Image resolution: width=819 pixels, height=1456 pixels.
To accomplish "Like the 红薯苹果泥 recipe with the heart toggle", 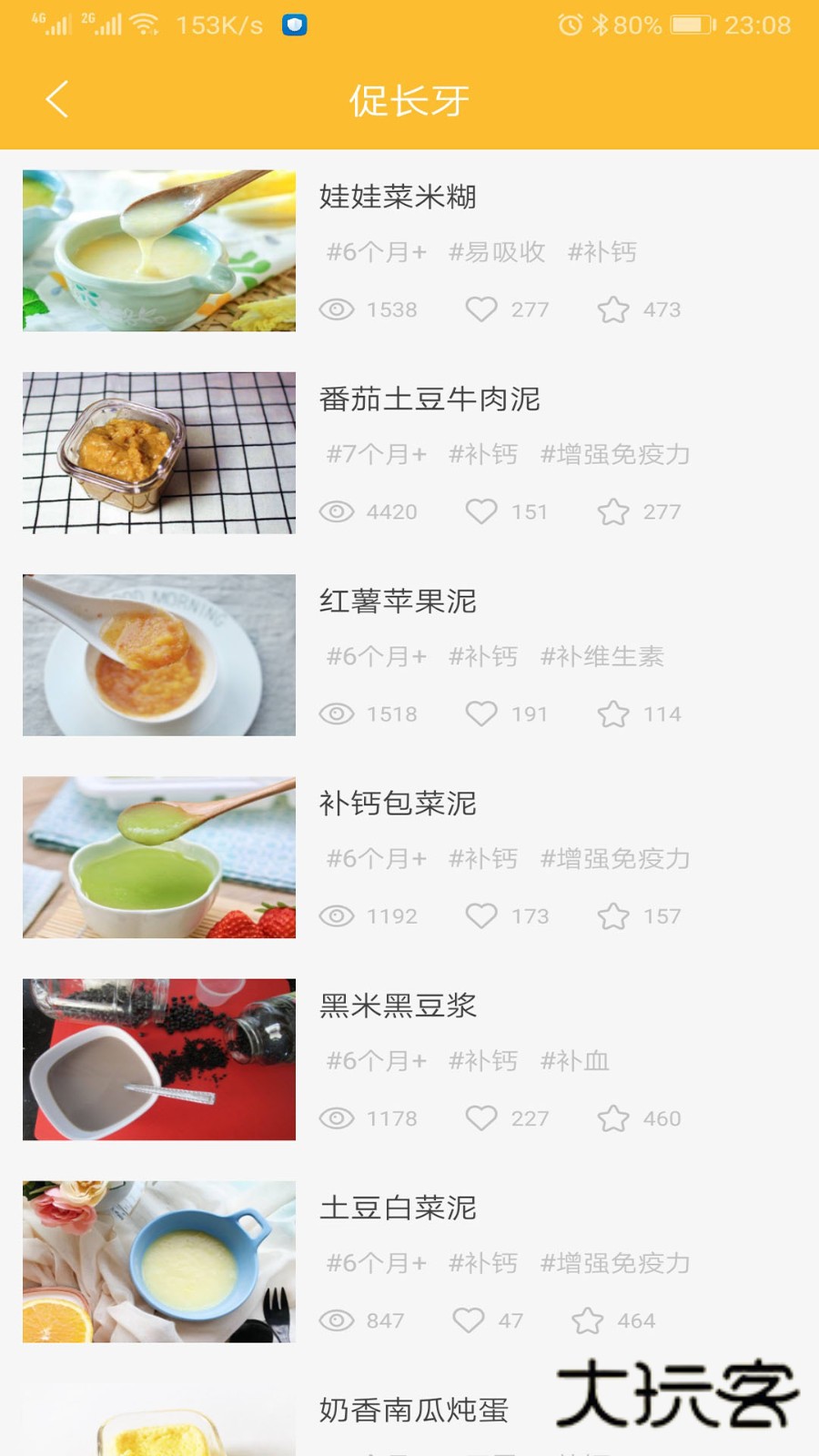I will pos(481,713).
